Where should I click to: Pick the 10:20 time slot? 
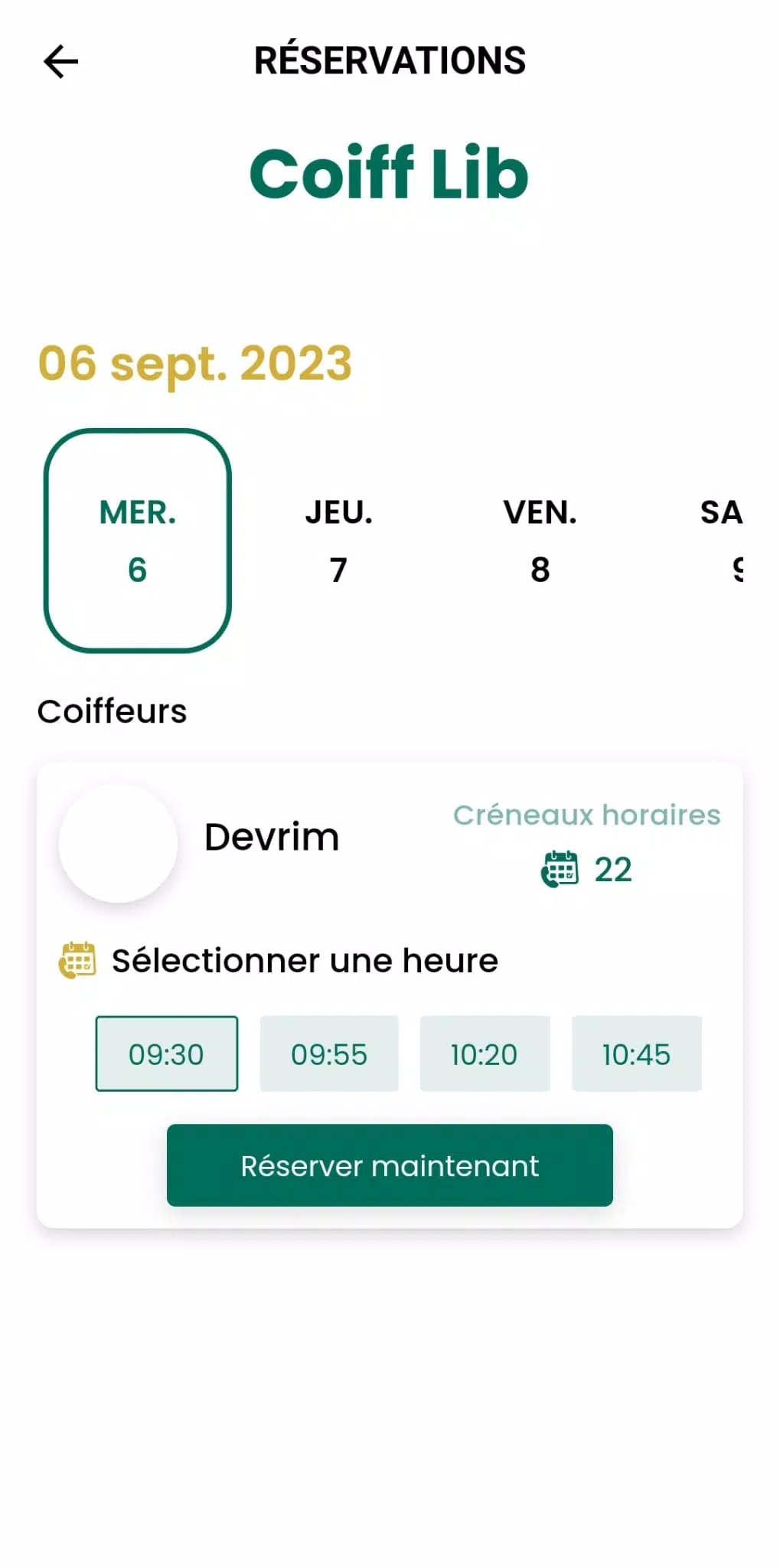point(485,1053)
